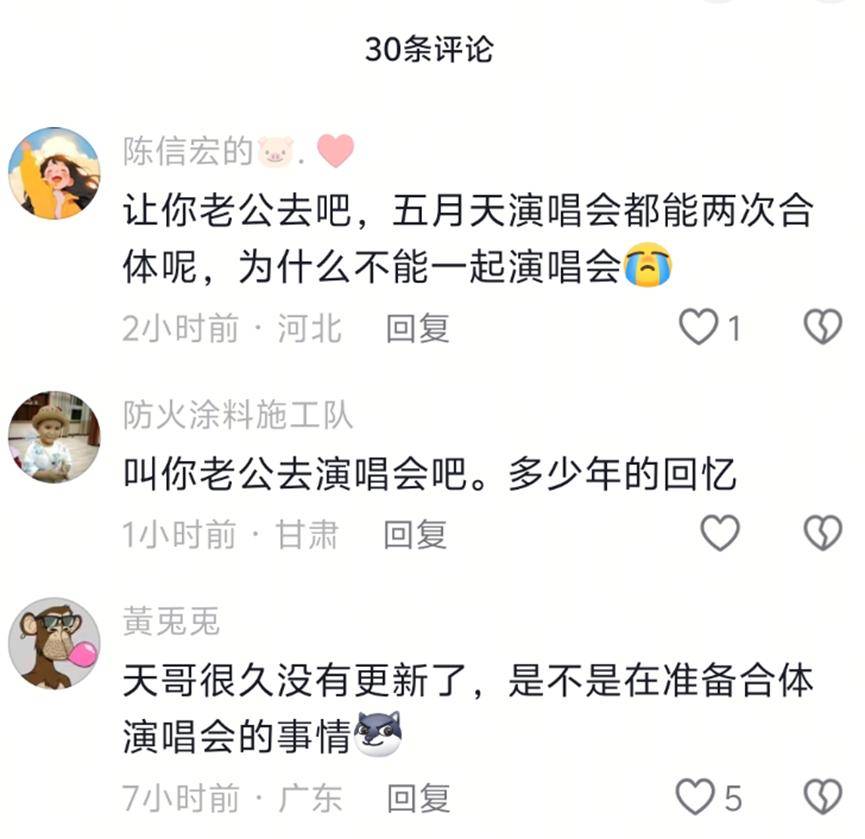
Task: Tap username 防火涂料施工队
Action: 238,414
